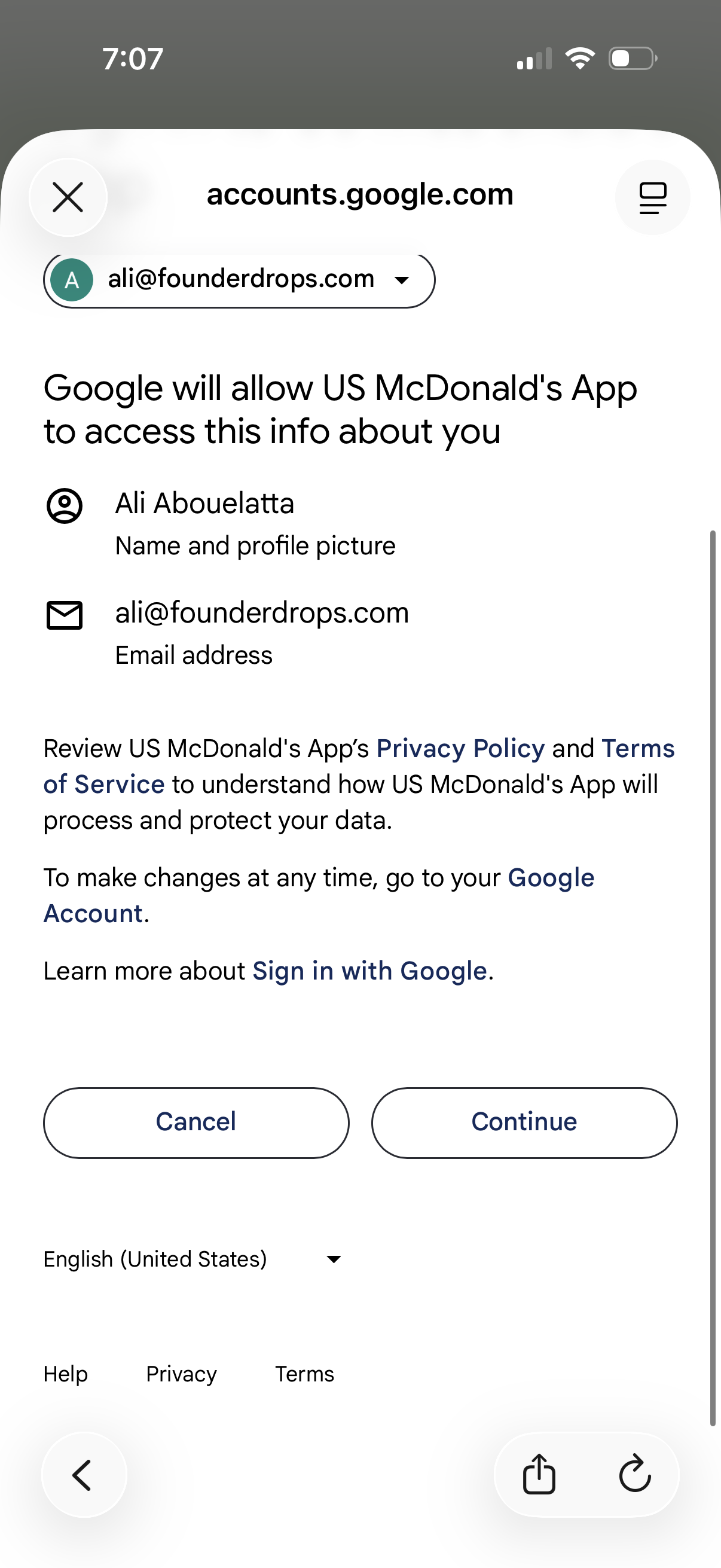Screen dimensions: 721x1568
Task: Learn more about Sign in with Google
Action: [x=369, y=971]
